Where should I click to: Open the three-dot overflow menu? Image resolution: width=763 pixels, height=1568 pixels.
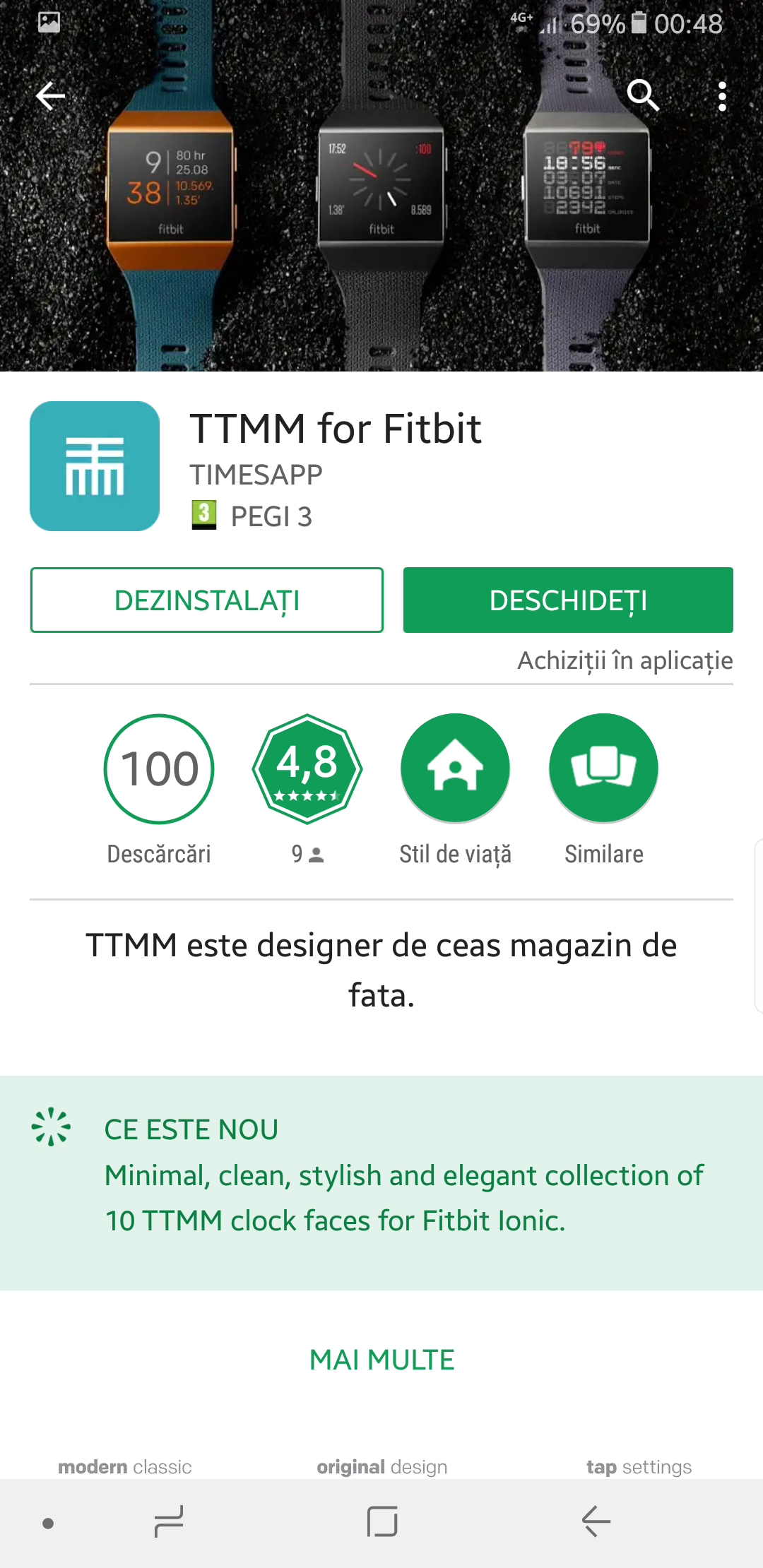click(721, 96)
